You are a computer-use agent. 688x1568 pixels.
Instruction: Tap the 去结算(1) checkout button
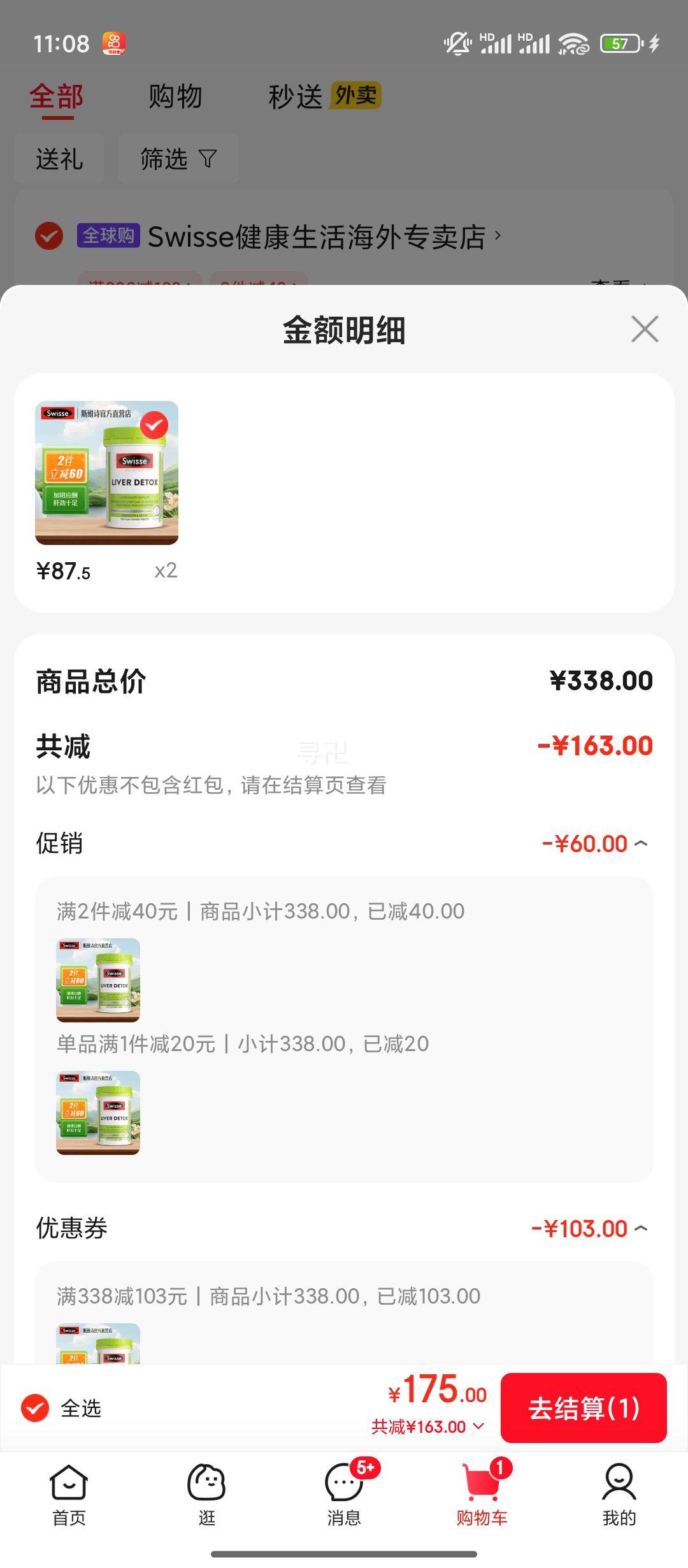coord(584,1409)
